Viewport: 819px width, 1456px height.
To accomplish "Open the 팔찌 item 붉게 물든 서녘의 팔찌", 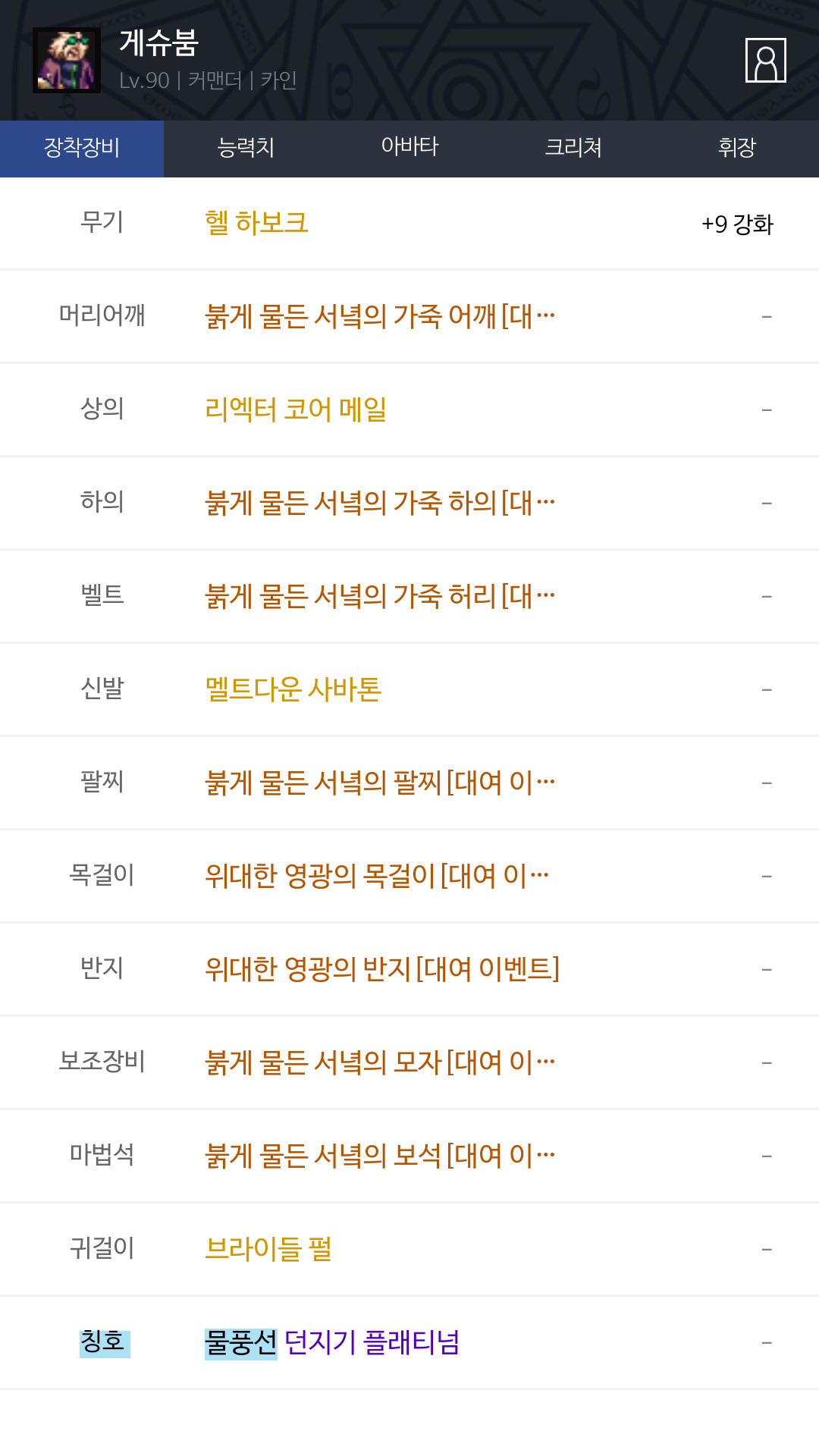I will pos(379,783).
